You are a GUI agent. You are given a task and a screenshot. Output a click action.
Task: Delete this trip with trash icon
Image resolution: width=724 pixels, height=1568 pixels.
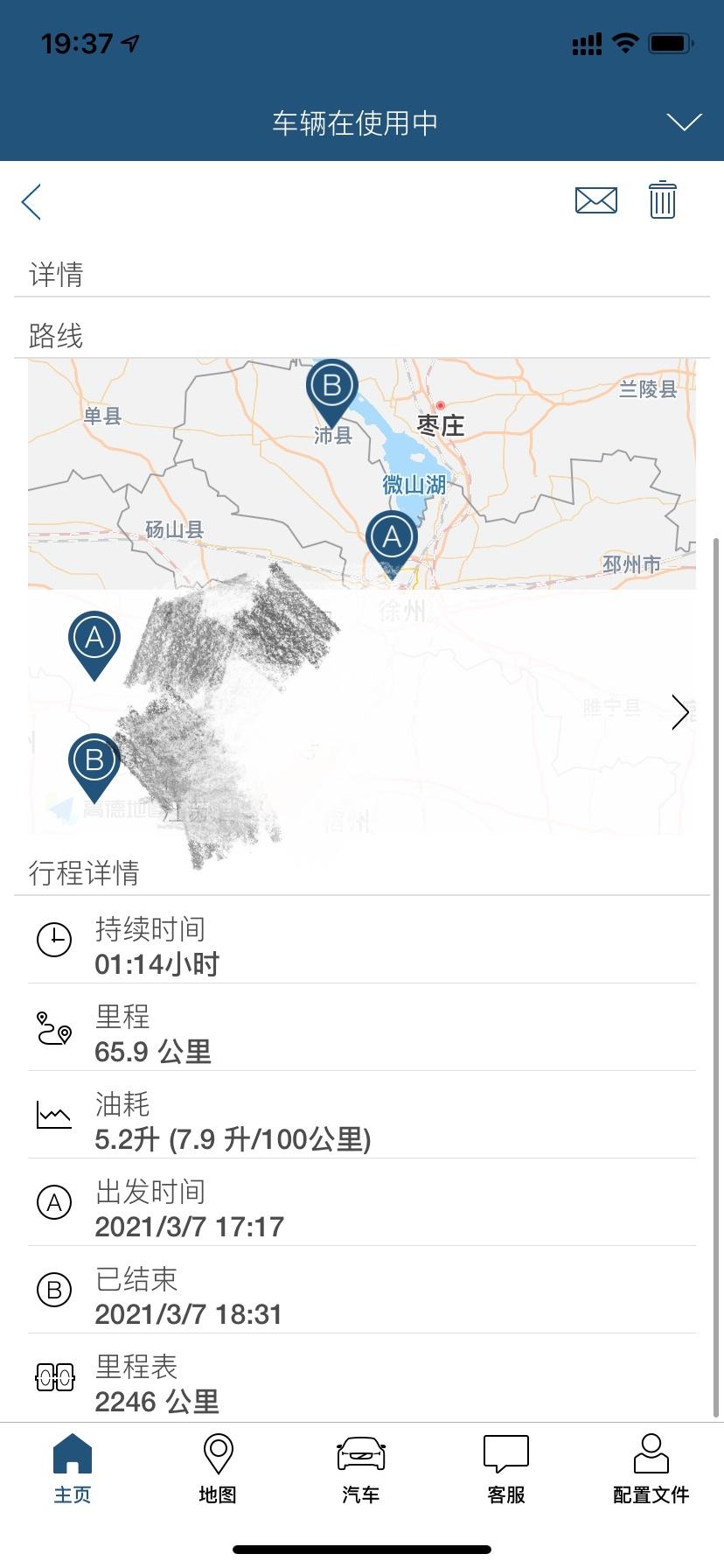pyautogui.click(x=663, y=199)
